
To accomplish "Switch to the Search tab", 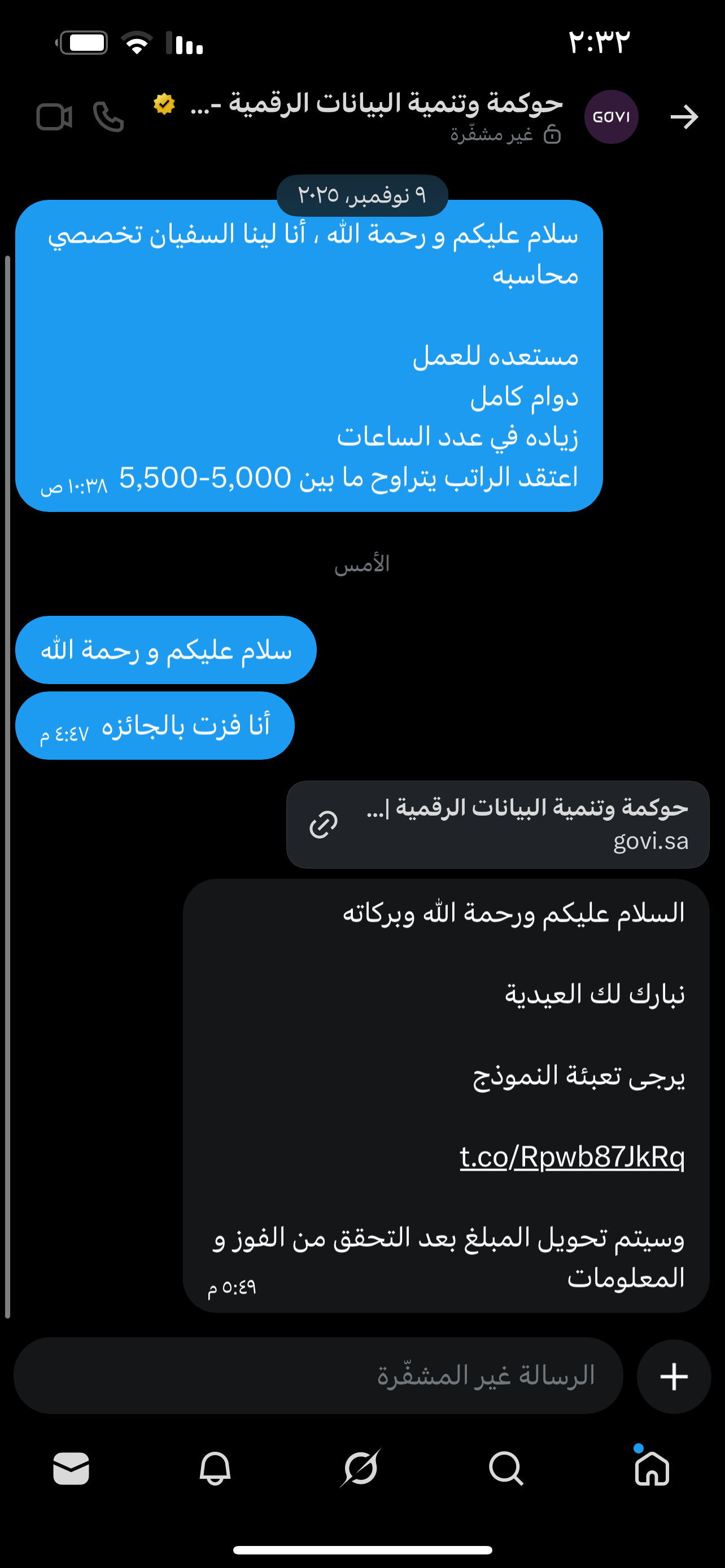I will [506, 1469].
